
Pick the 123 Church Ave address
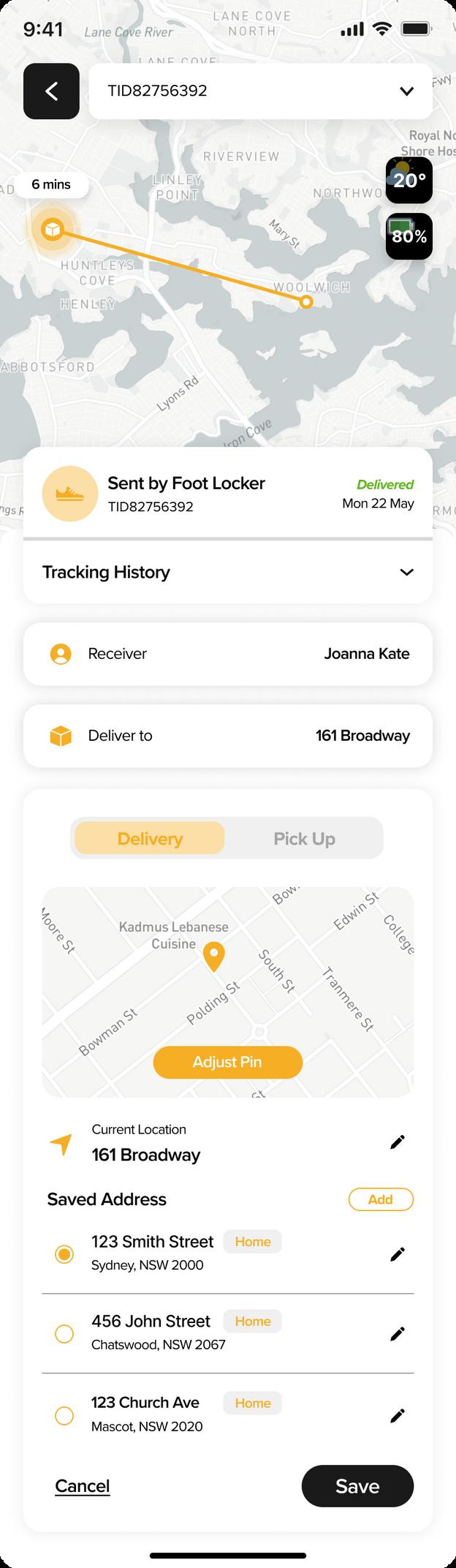click(64, 1415)
